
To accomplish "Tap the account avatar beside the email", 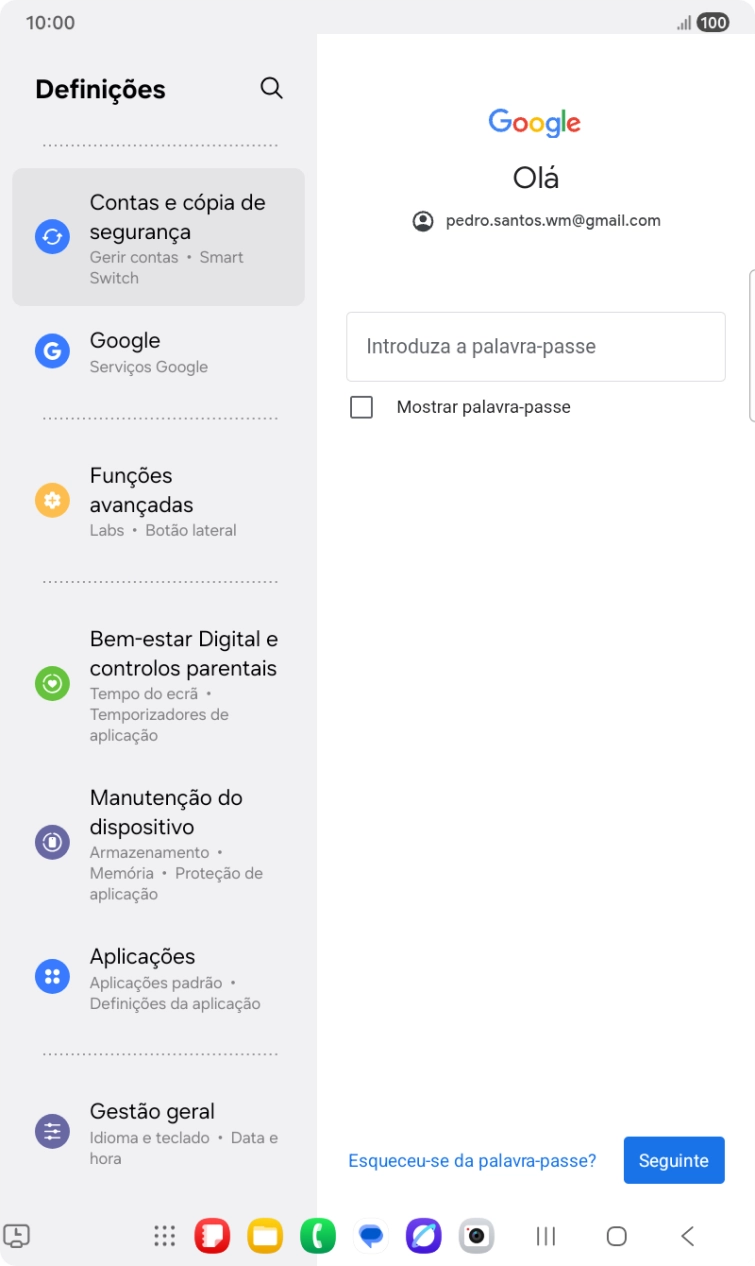I will [423, 220].
